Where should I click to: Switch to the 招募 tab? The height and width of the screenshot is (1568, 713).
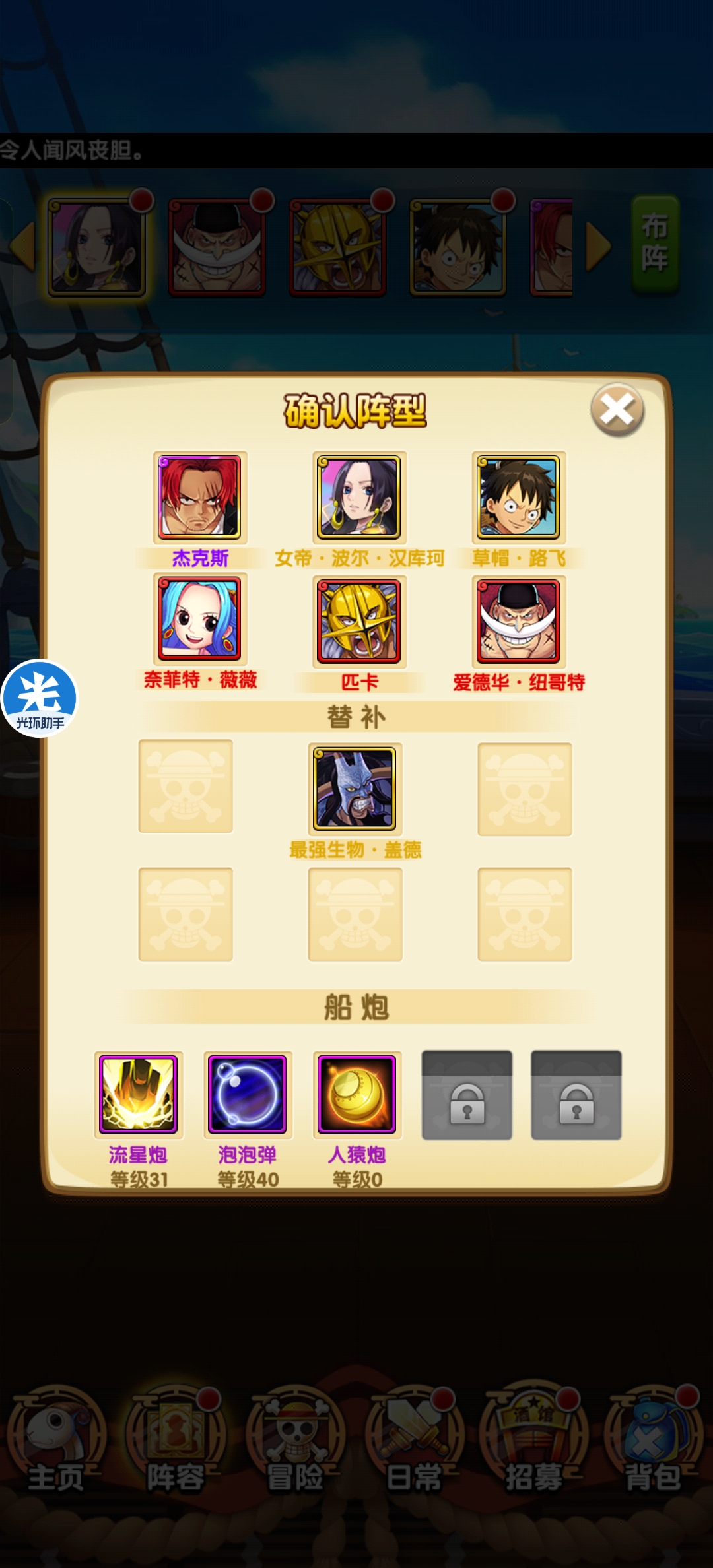coord(533,1442)
